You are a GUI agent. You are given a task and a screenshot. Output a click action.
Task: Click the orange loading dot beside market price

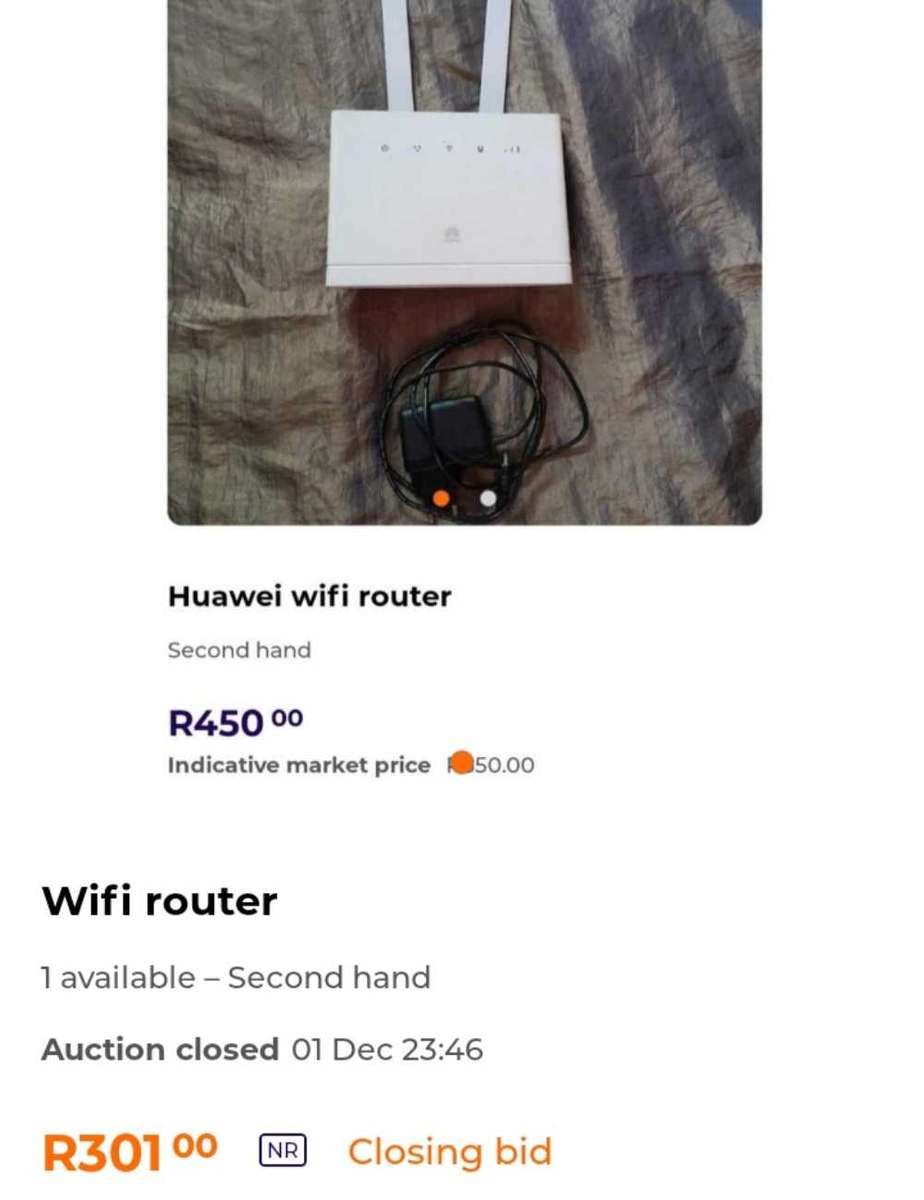pyautogui.click(x=463, y=765)
